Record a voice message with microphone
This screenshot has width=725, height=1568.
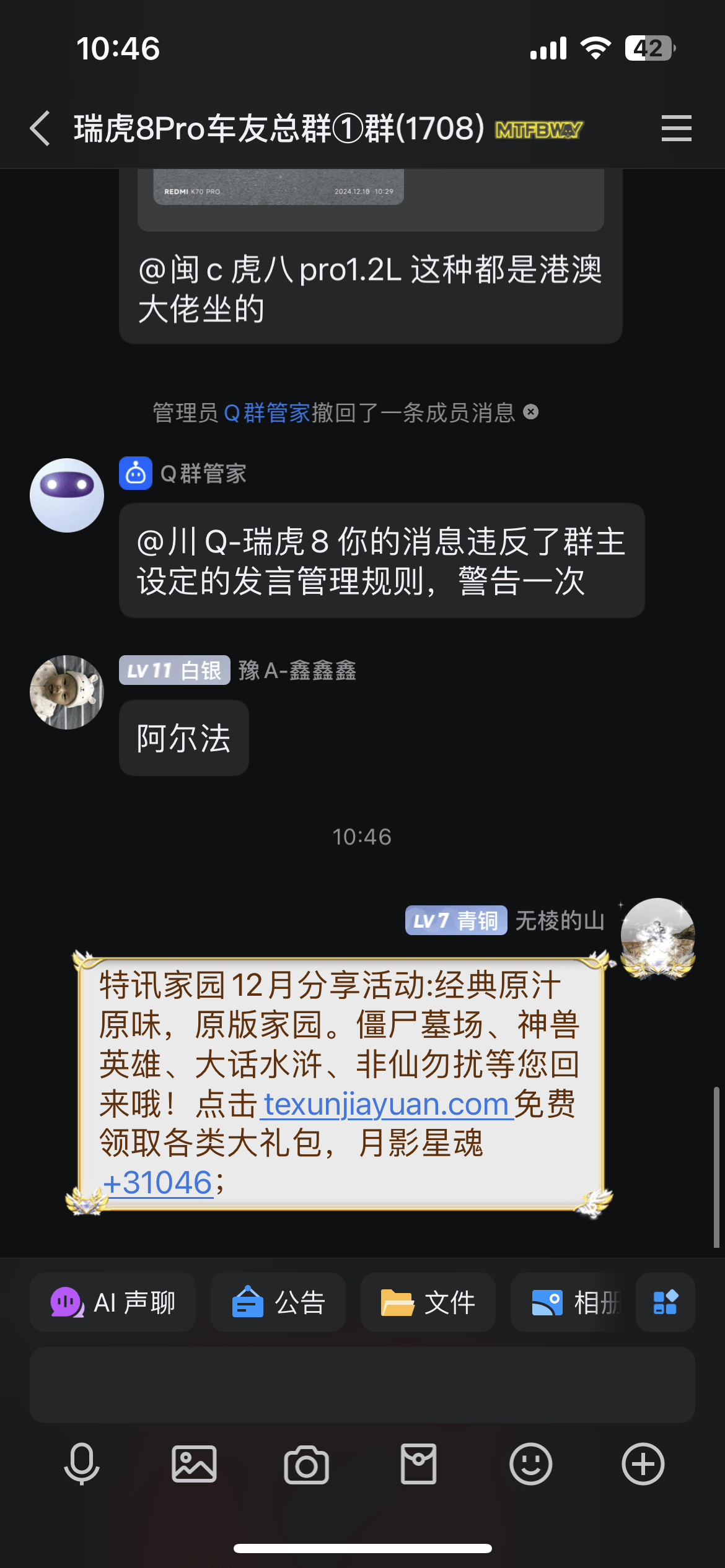82,1464
